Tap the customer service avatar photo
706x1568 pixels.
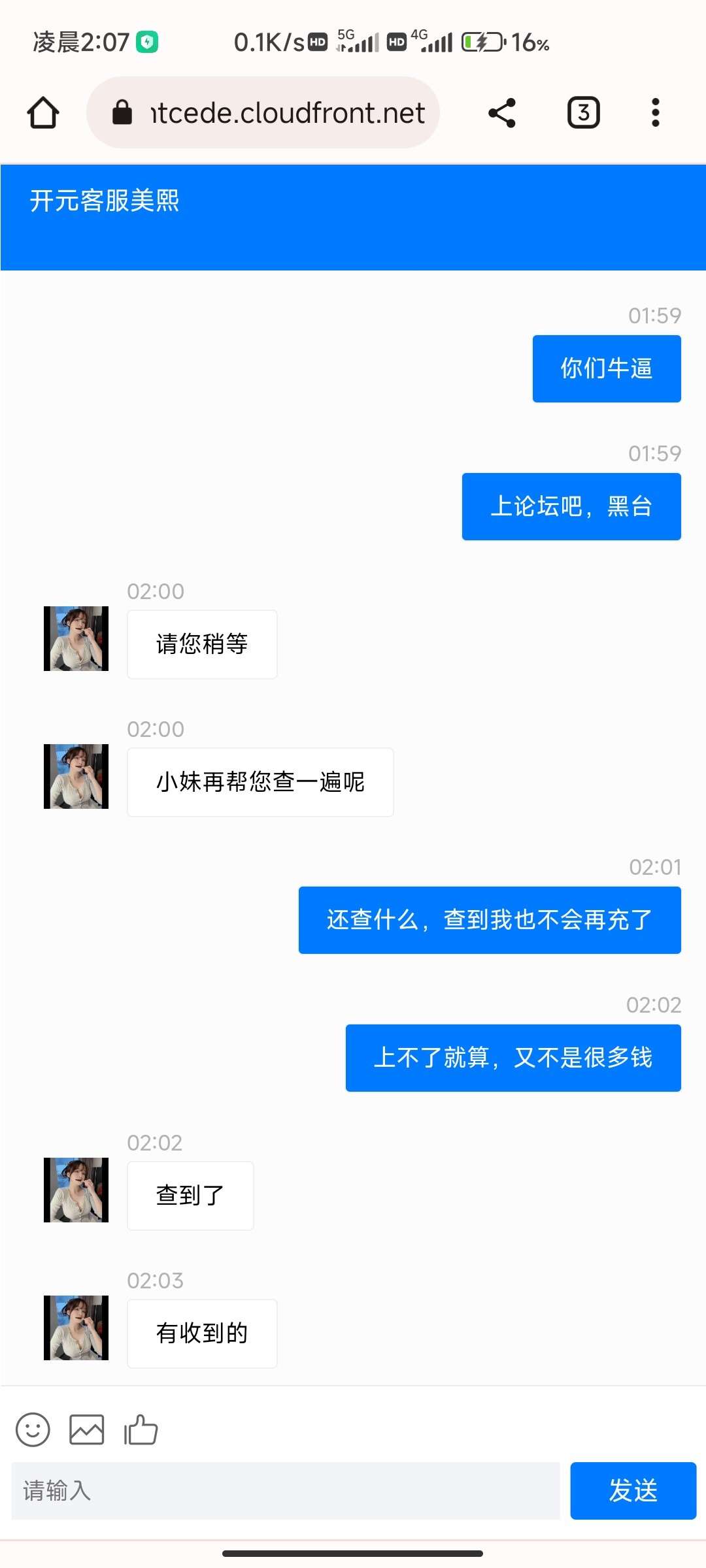coord(75,639)
